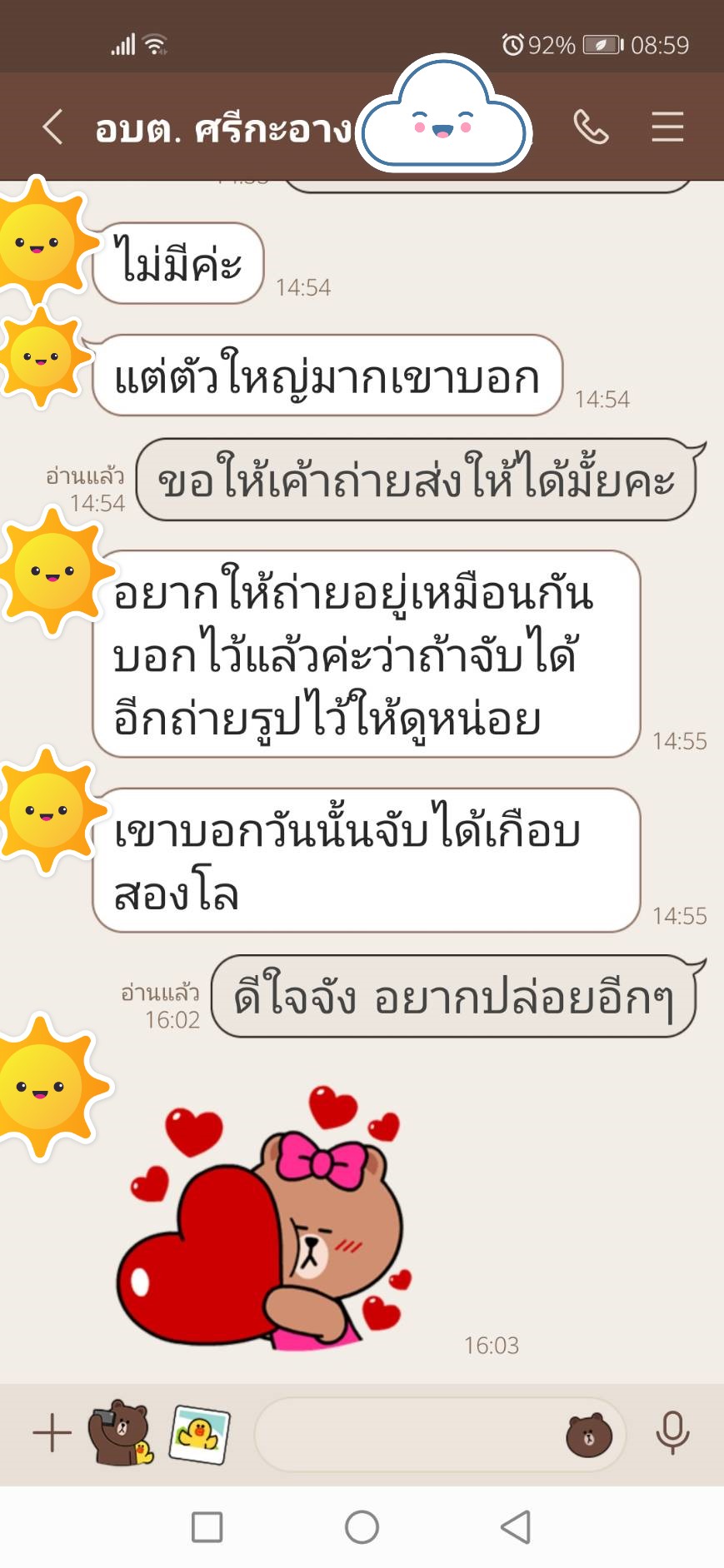Record a voice message with microphone

point(672,1433)
